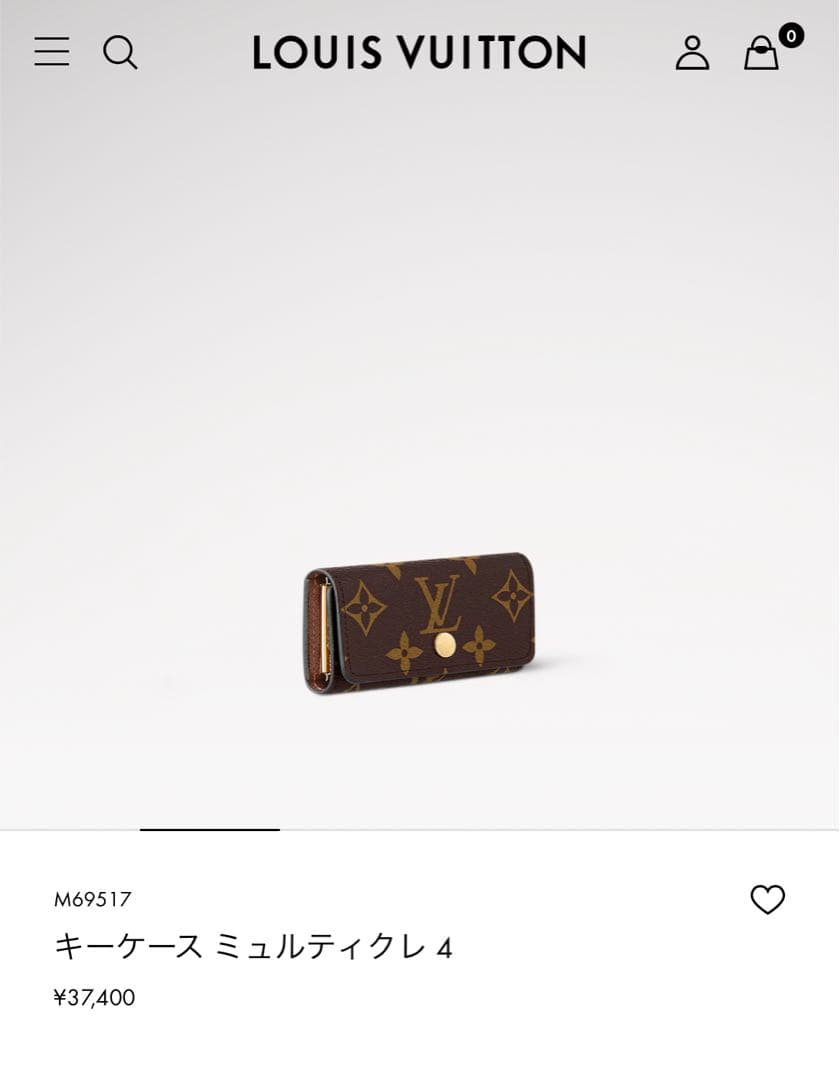Viewport: 840px width, 1080px height.
Task: Open the search magnifier icon
Action: coord(122,53)
